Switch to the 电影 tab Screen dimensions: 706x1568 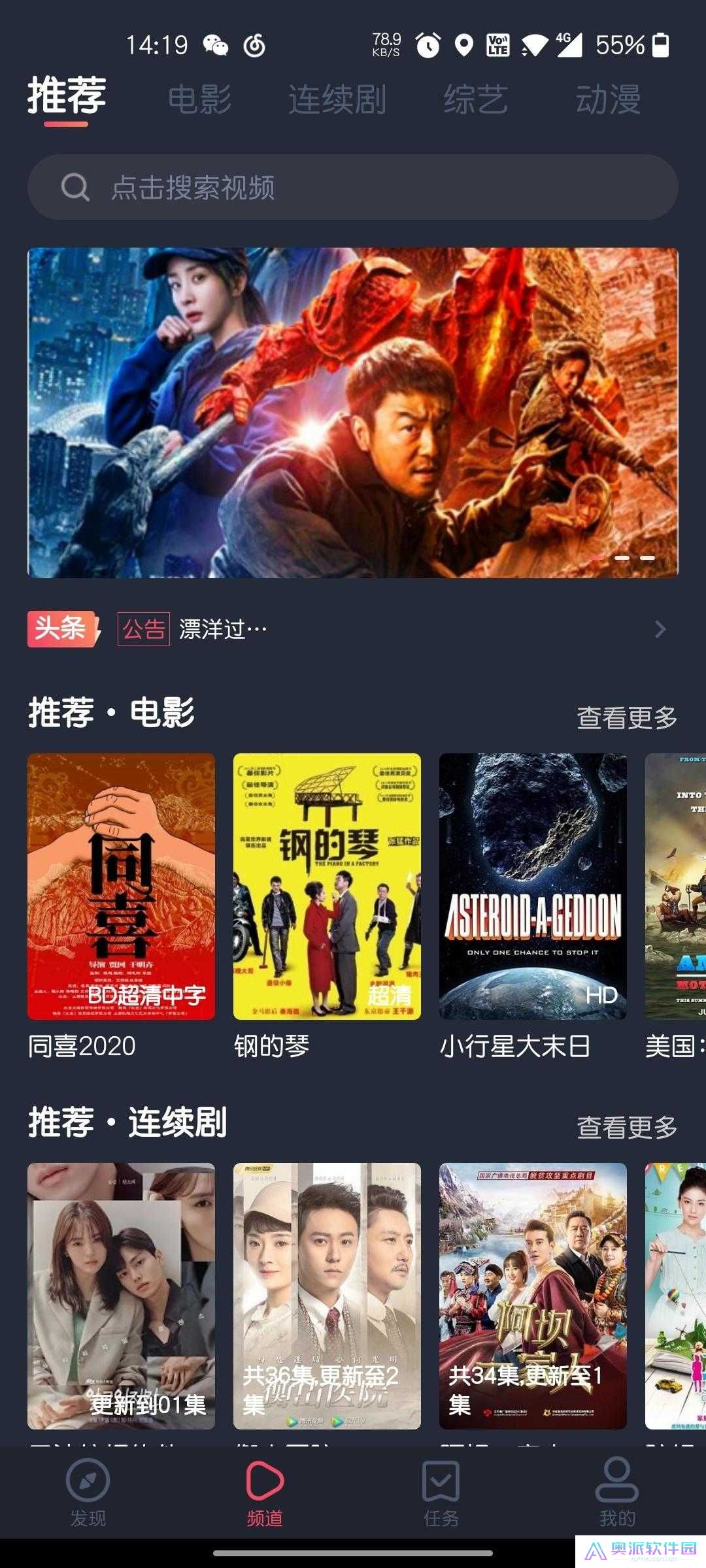tap(199, 99)
